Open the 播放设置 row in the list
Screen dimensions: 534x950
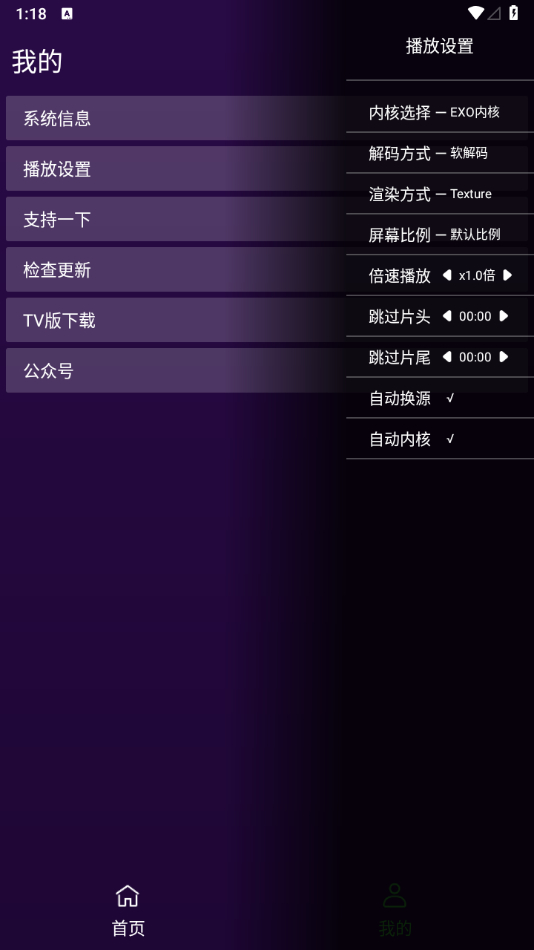coord(267,168)
